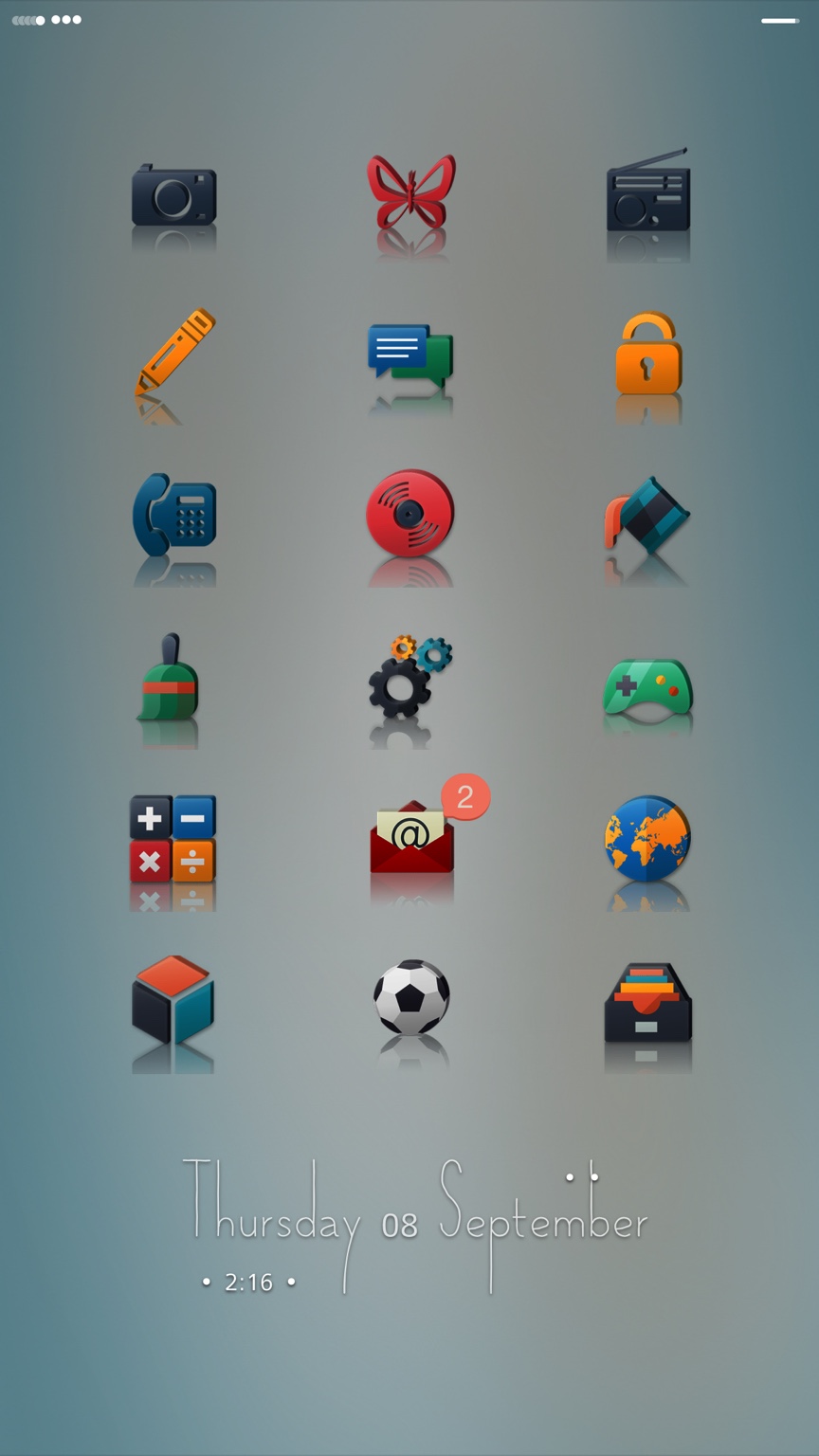Tap the orange padlock app icon
Screen dimensions: 819x1456
[x=648, y=353]
